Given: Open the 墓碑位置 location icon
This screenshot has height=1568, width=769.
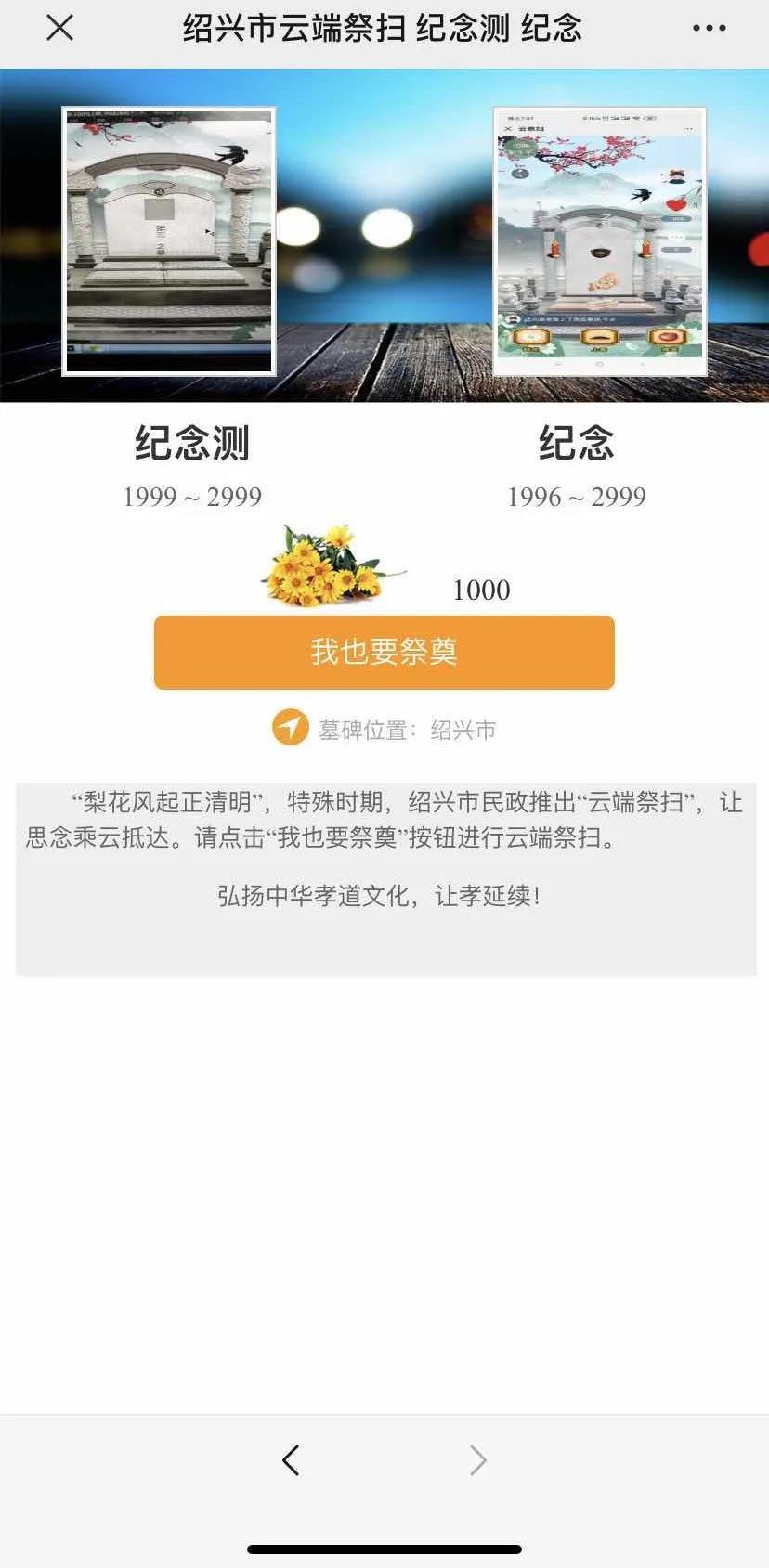Looking at the screenshot, I should coord(290,728).
